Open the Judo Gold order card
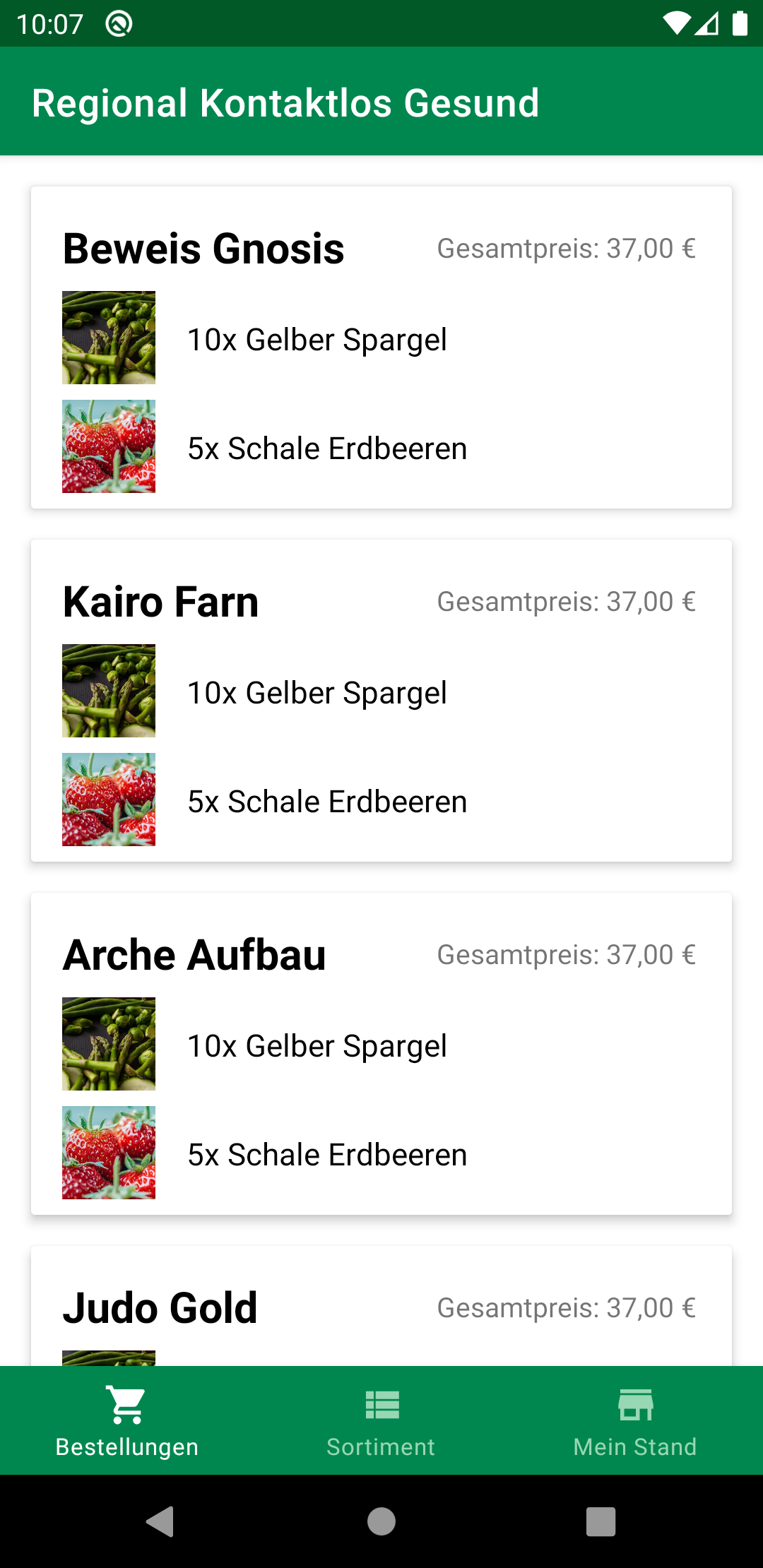Screen dimensions: 763x1568 pyautogui.click(x=381, y=1308)
